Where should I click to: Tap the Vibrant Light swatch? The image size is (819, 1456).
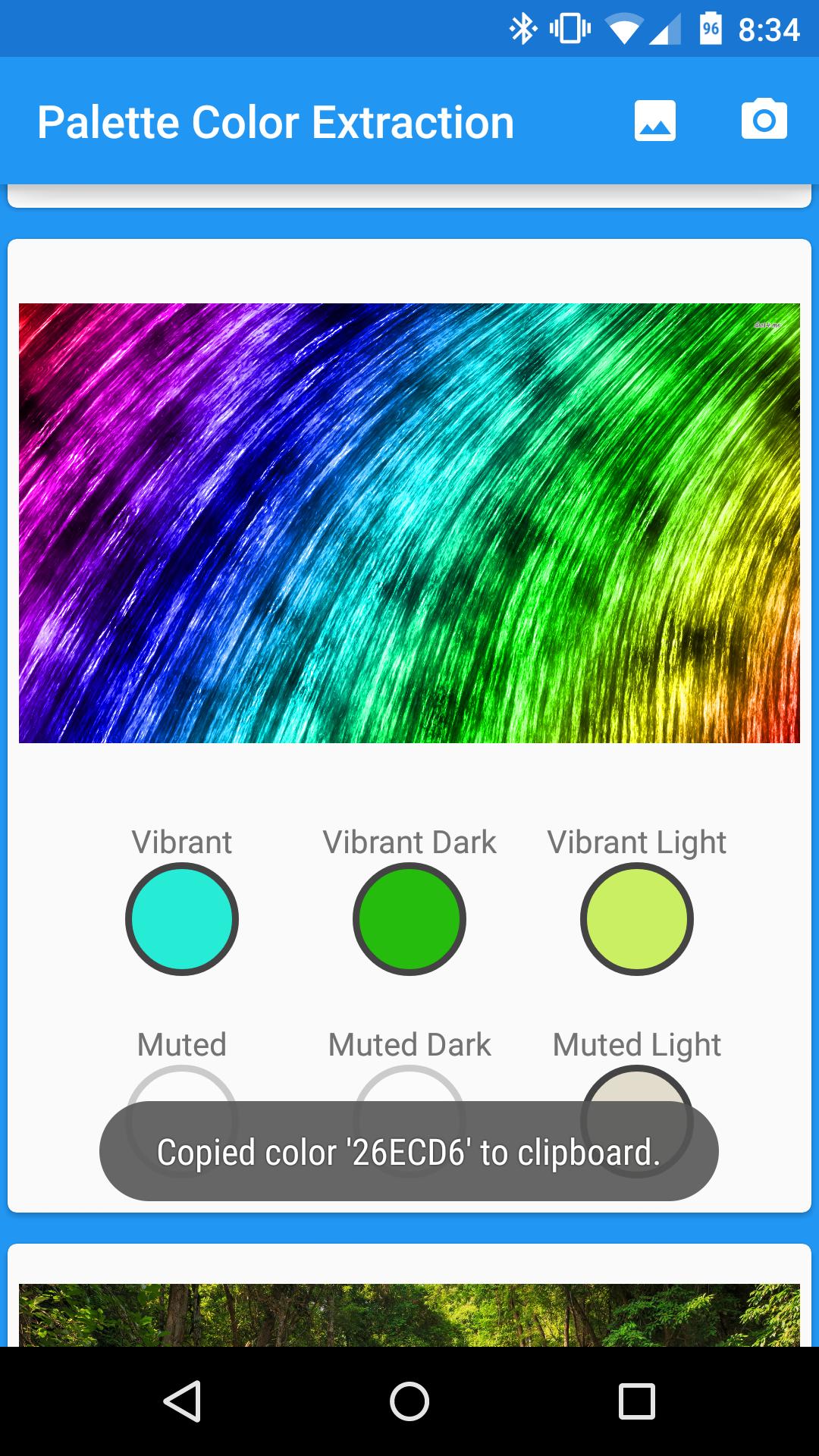(637, 919)
